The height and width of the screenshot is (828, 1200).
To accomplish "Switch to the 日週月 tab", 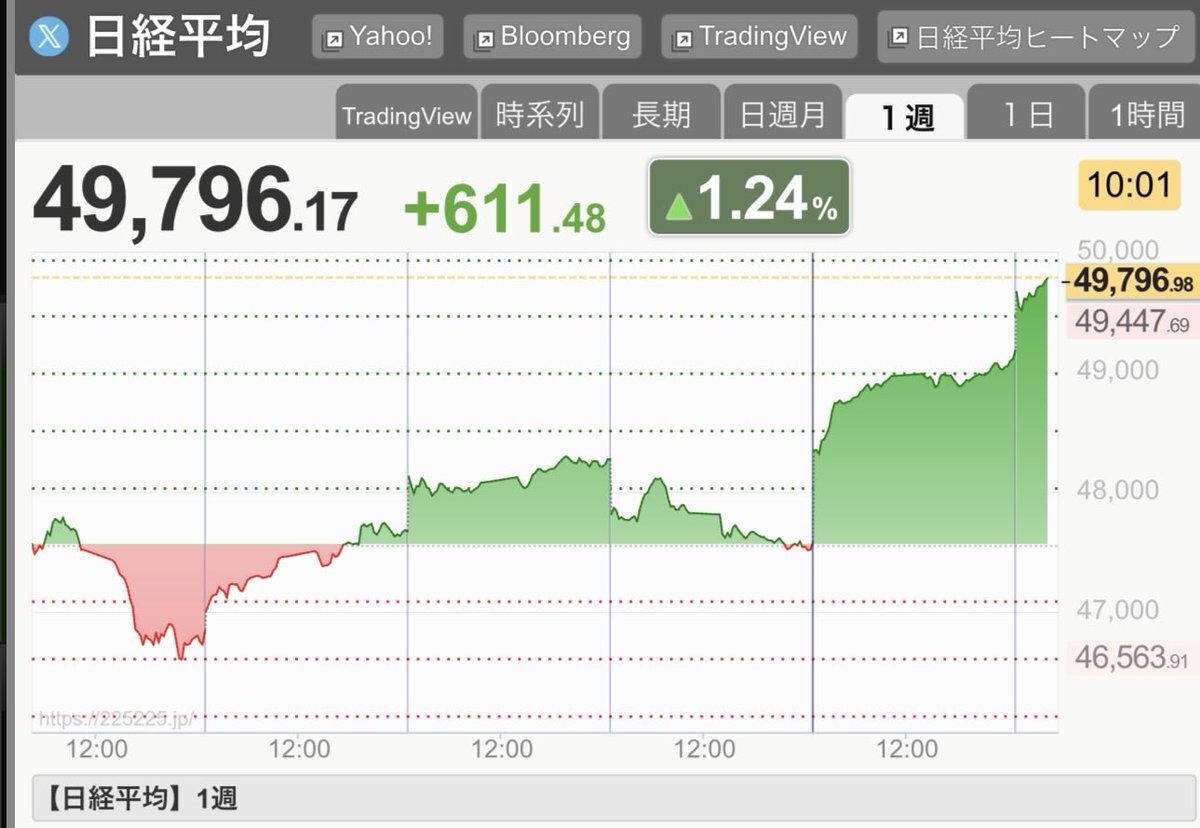I will pos(783,113).
